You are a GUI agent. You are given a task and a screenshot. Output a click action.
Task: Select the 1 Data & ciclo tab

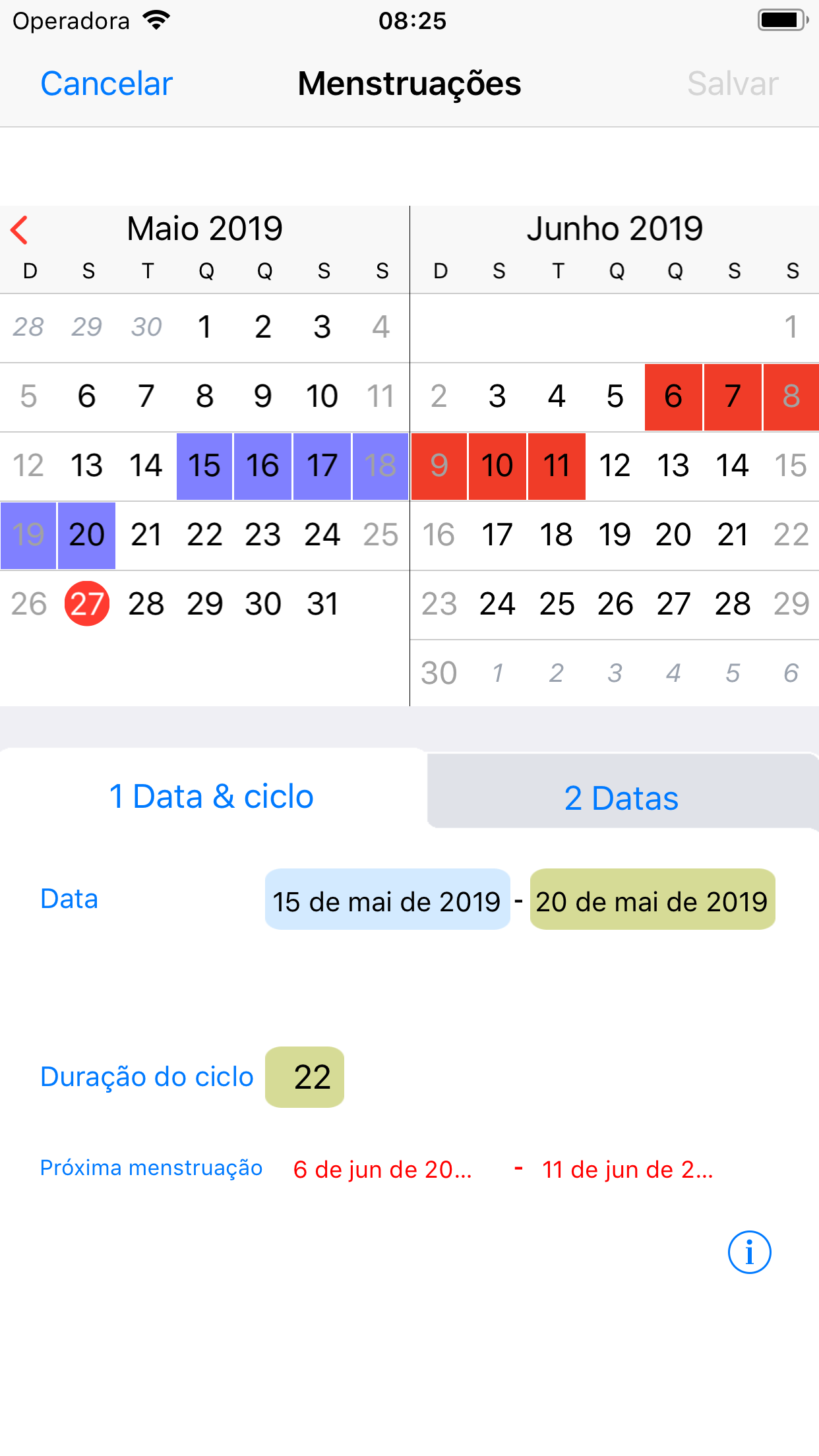(212, 797)
